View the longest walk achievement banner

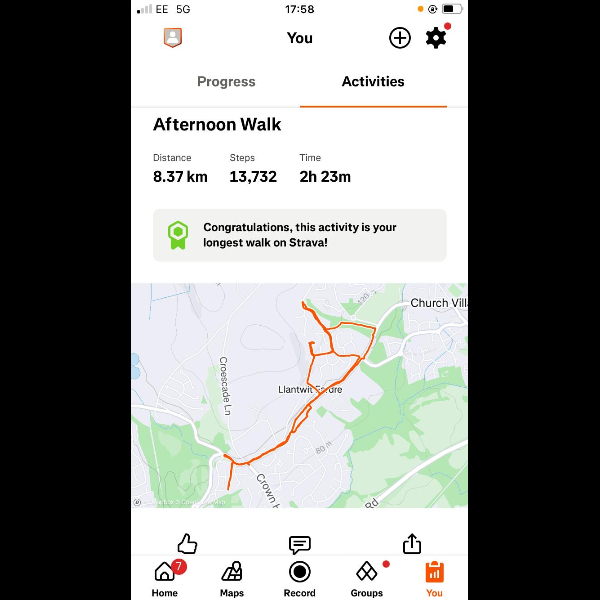[x=299, y=236]
